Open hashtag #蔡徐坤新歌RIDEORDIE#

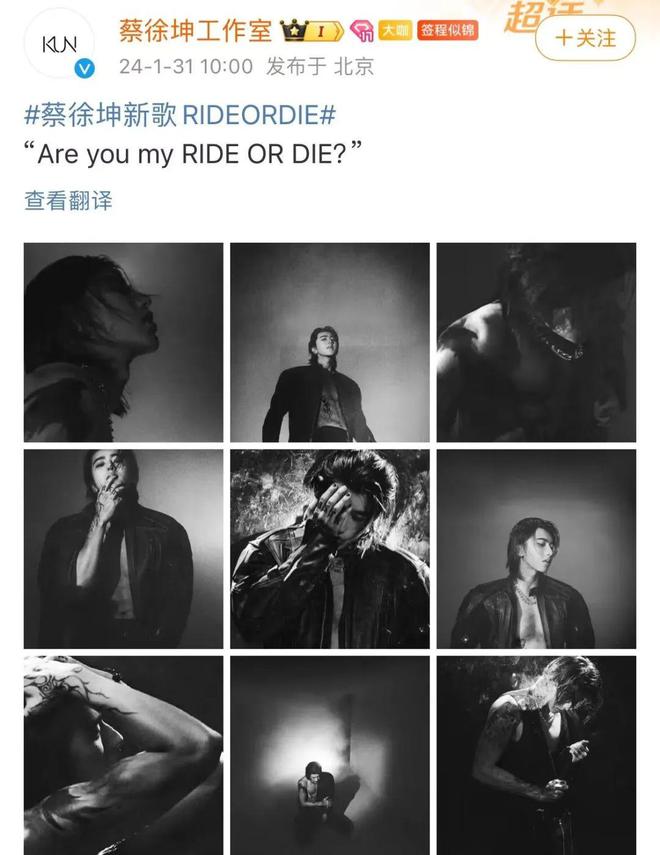(179, 115)
